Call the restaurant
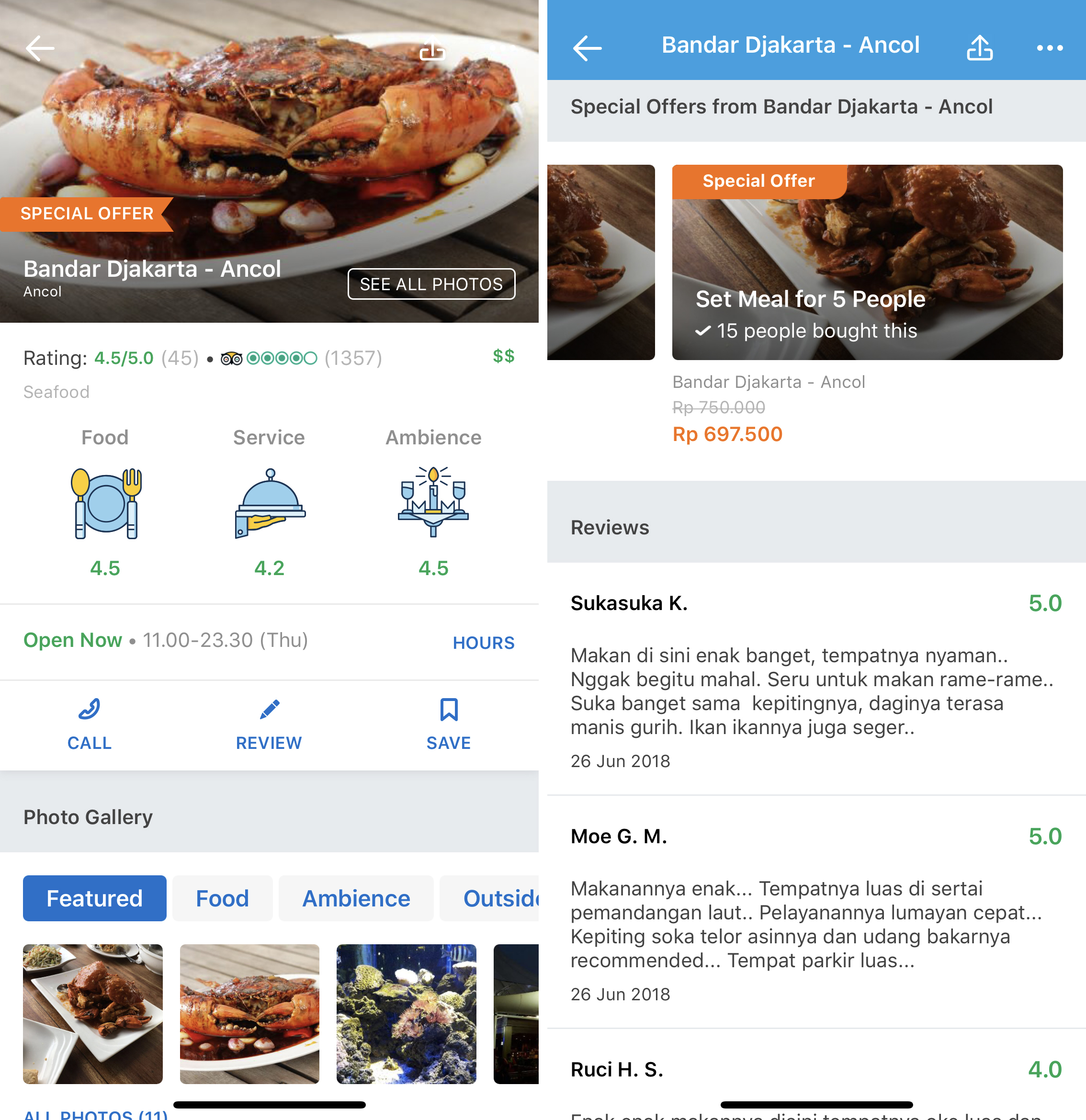This screenshot has width=1086, height=1120. 90,724
